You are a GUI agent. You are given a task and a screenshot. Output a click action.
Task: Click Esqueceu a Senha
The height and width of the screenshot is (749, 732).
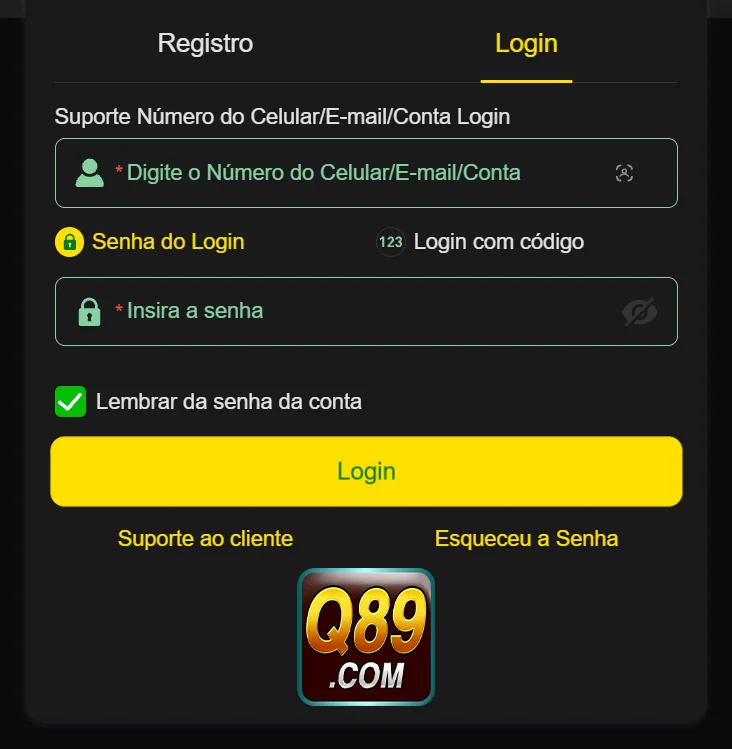point(526,538)
